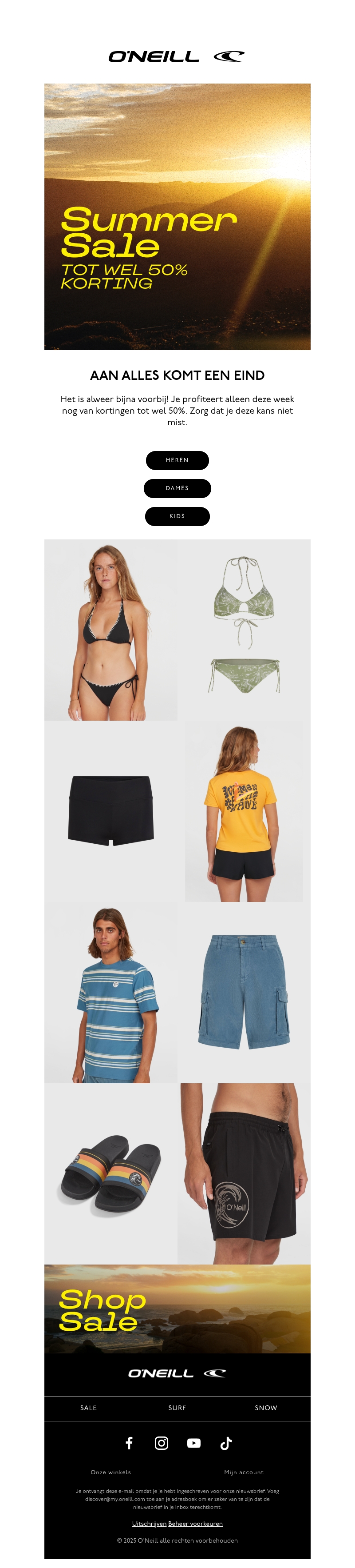Open the Summer Sale hero banner
Viewport: 355px width, 1568px height.
(177, 217)
